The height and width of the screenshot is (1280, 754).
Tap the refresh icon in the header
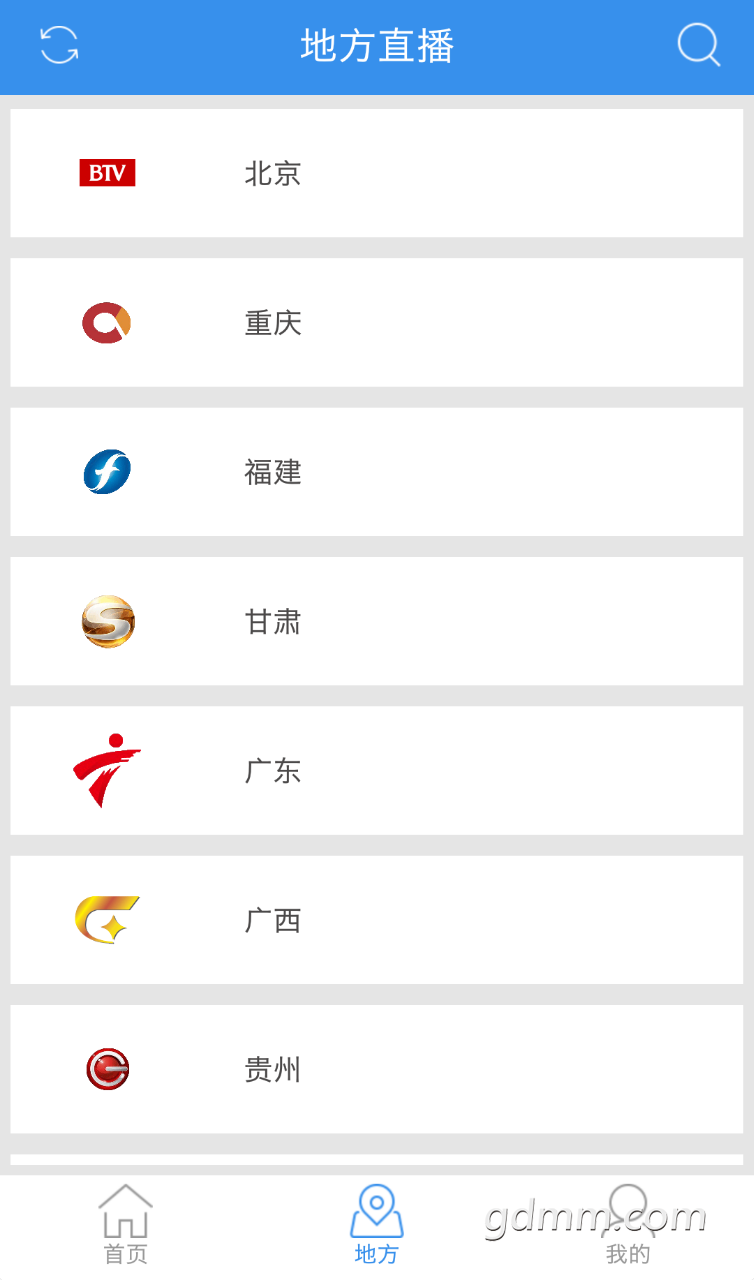pos(58,46)
